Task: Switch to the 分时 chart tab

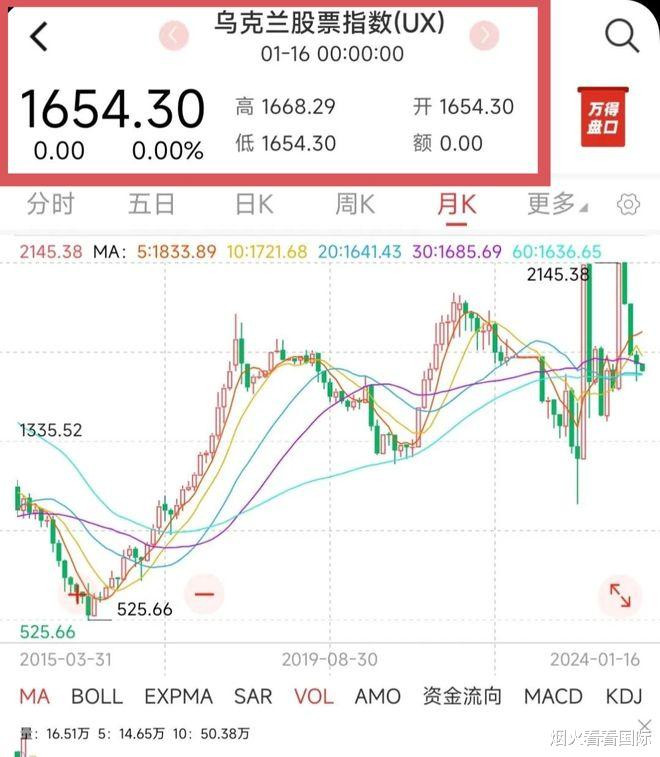Action: pyautogui.click(x=51, y=205)
